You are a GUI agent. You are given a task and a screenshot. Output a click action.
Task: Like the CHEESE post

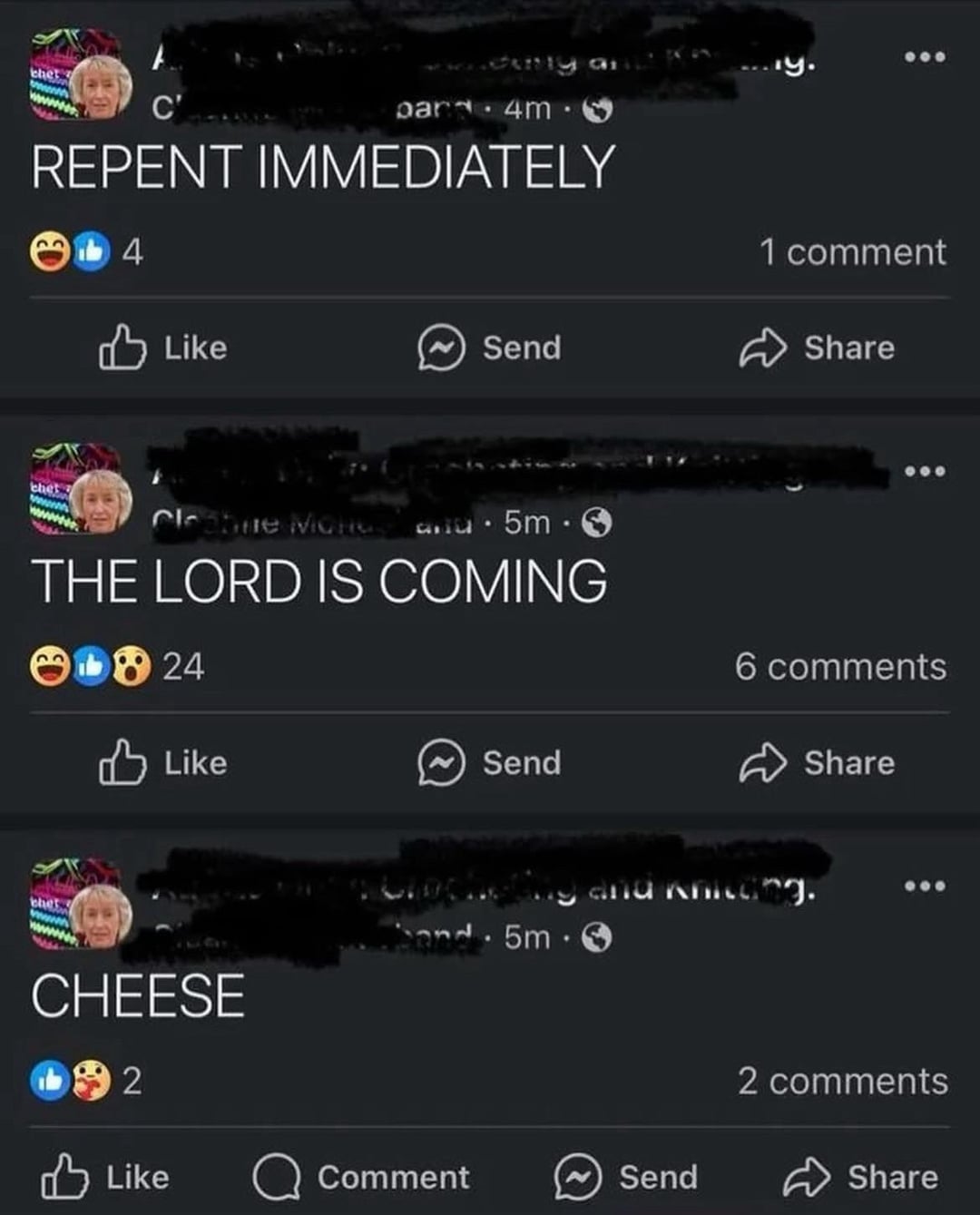click(106, 1178)
